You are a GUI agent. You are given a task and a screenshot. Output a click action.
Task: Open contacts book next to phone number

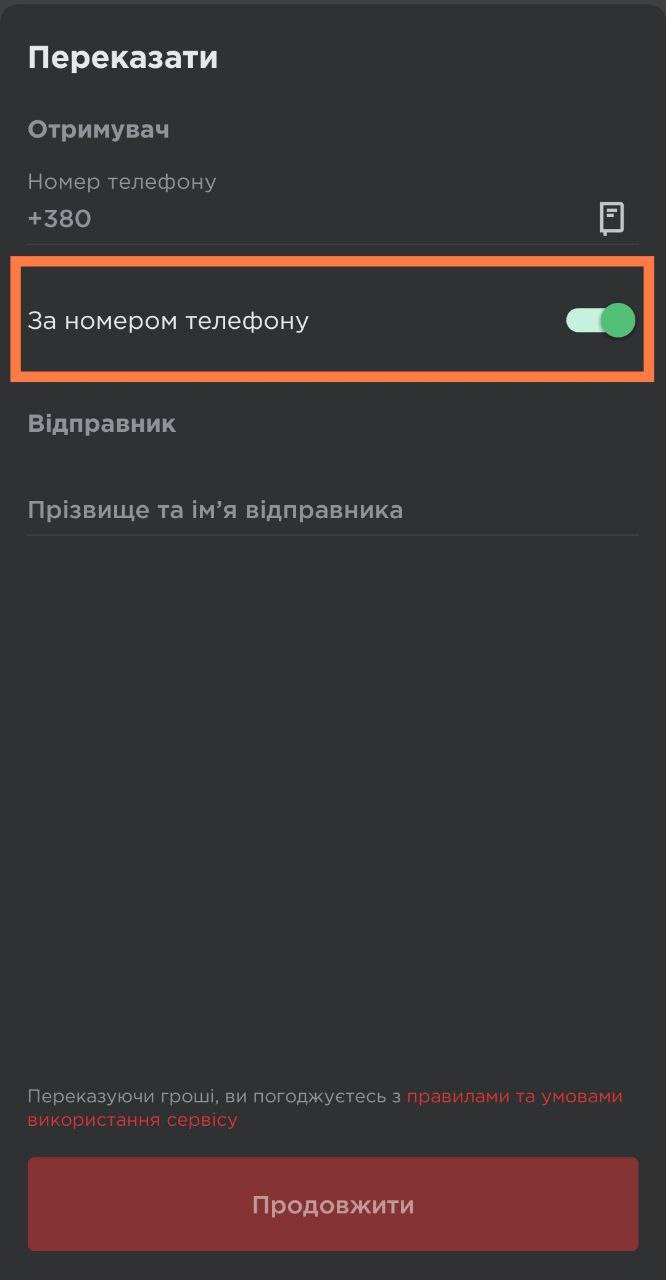coord(611,217)
